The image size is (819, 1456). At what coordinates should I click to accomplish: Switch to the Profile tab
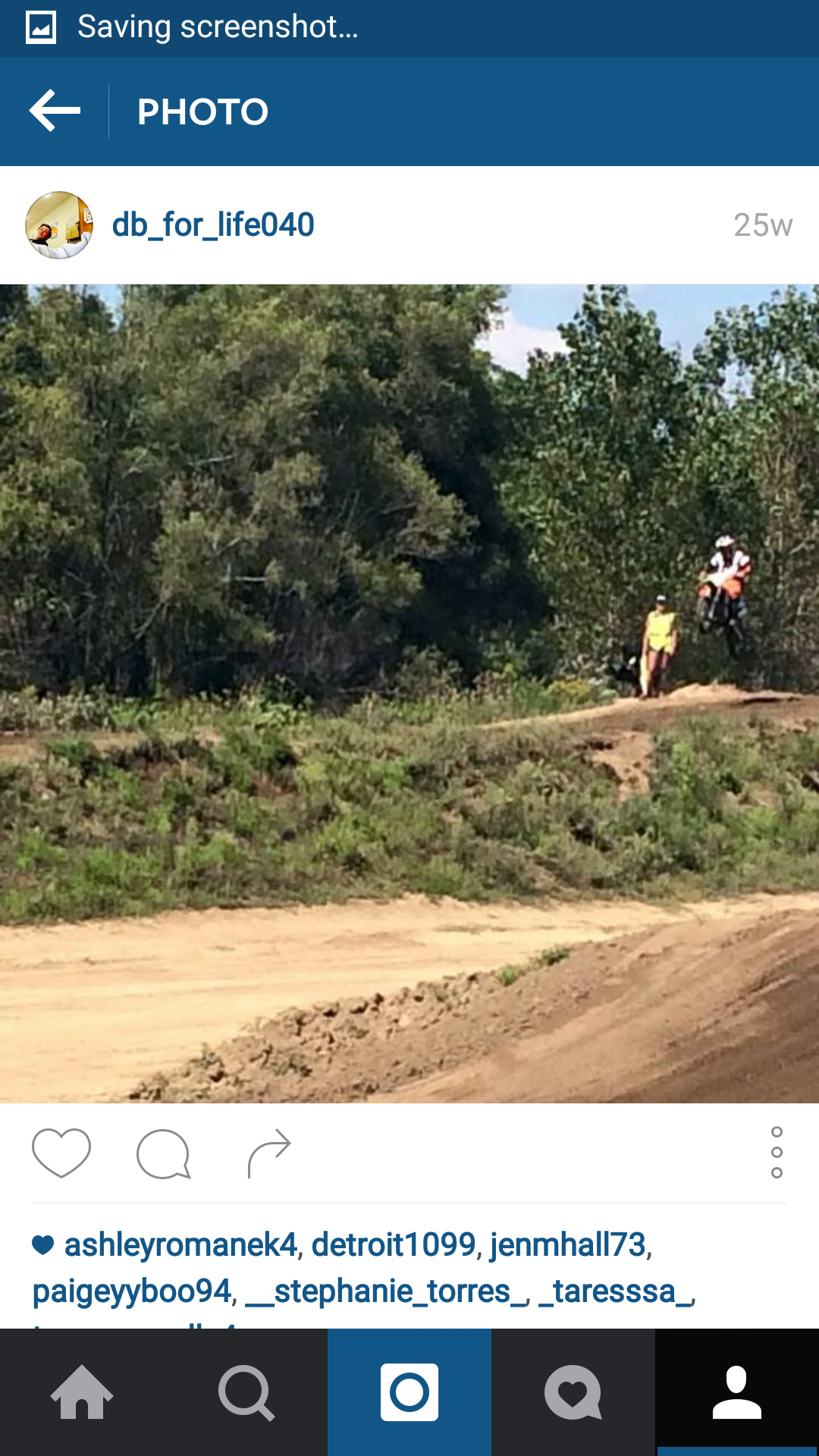click(737, 1392)
